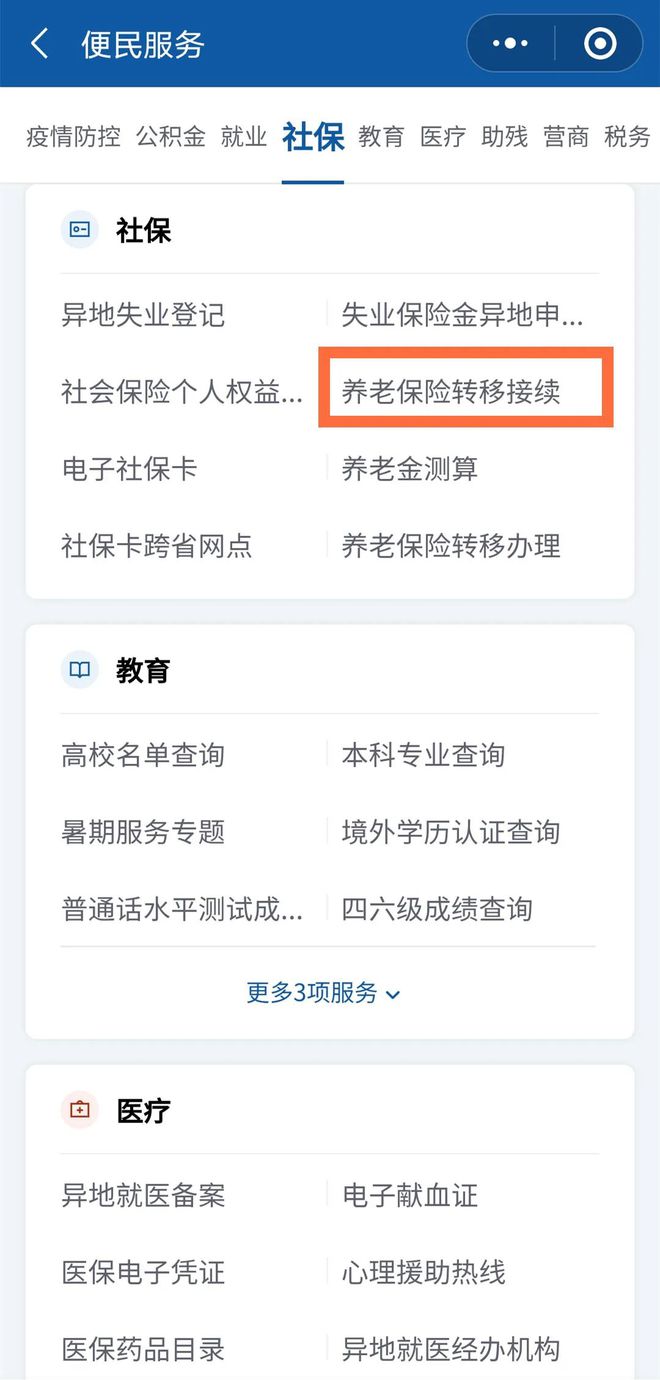Open 电子献血证
660x1380 pixels.
[x=410, y=1195]
